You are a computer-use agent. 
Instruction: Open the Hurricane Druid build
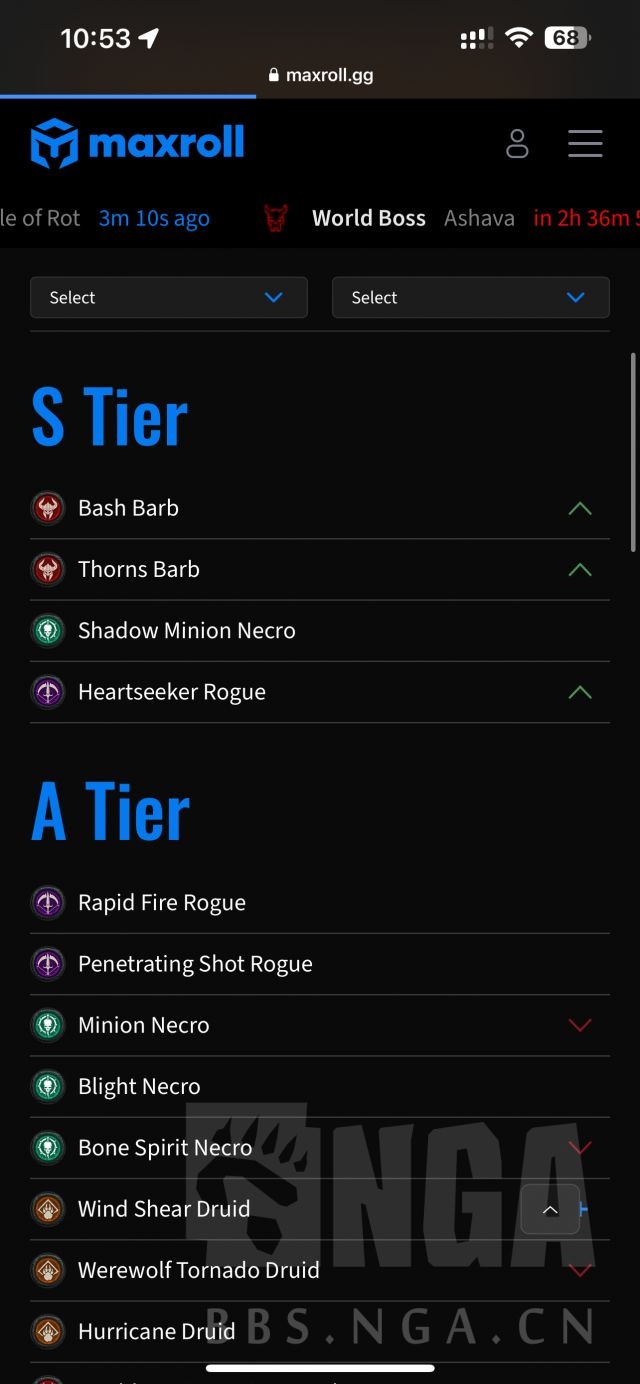156,1331
